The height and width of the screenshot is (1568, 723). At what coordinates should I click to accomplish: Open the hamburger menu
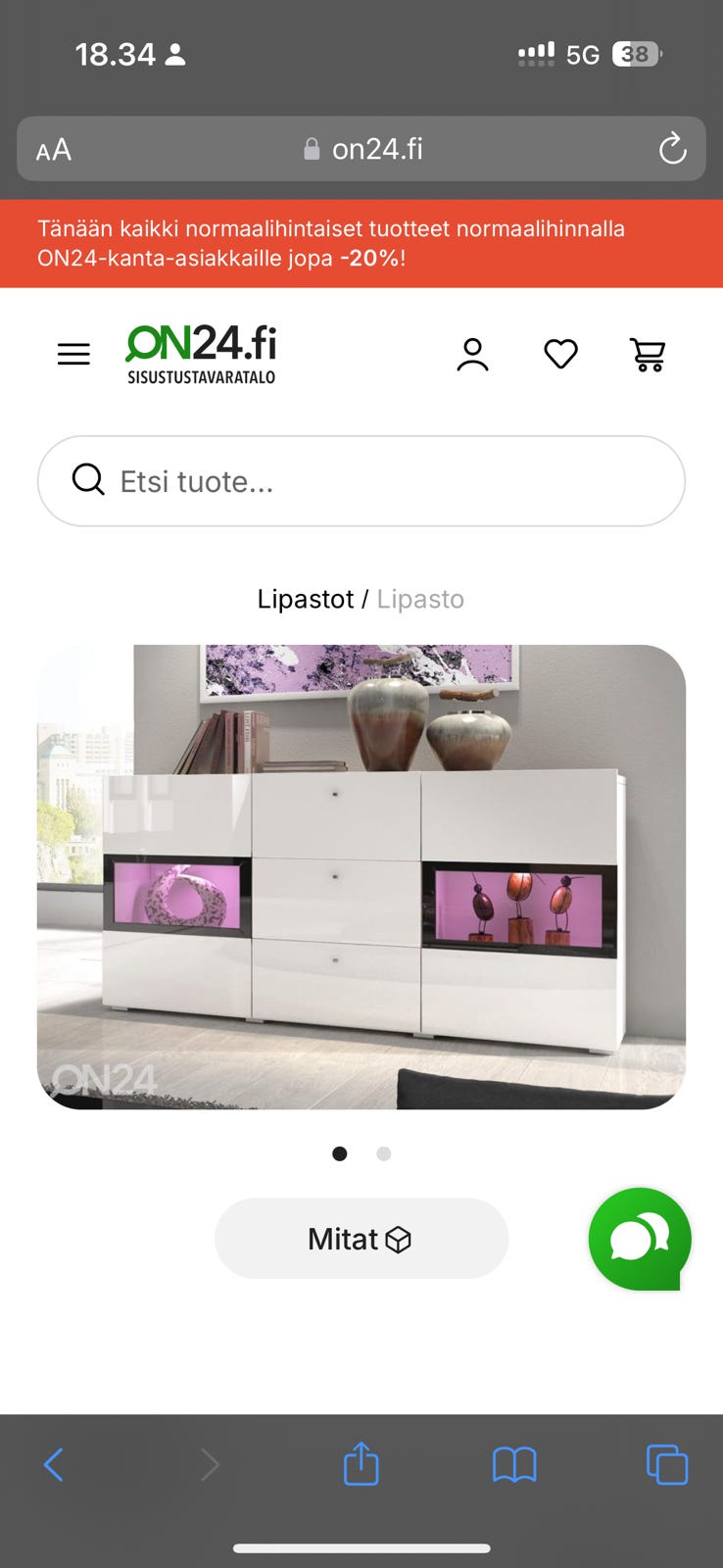[x=73, y=354]
